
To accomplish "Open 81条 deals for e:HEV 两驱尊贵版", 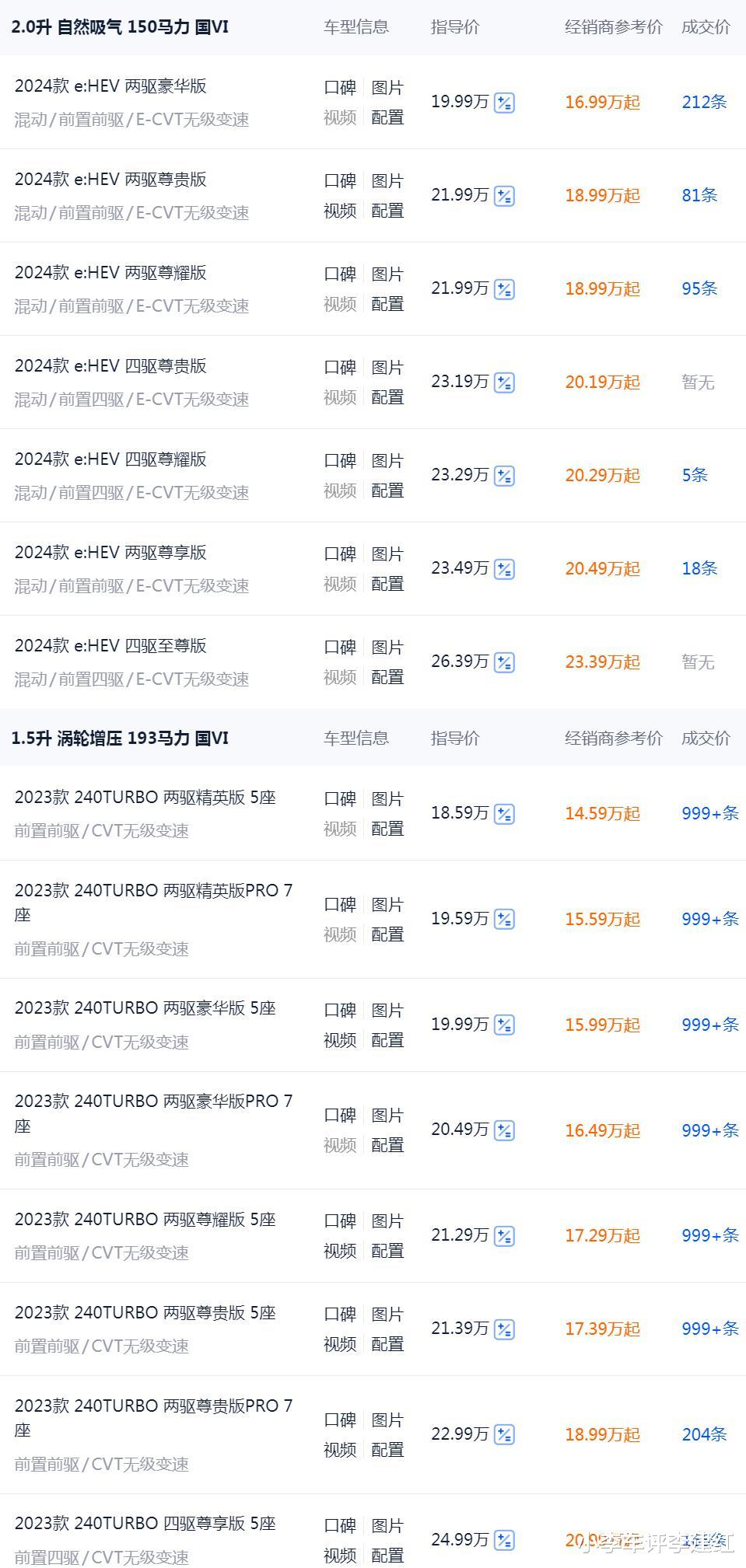I will coord(699,195).
